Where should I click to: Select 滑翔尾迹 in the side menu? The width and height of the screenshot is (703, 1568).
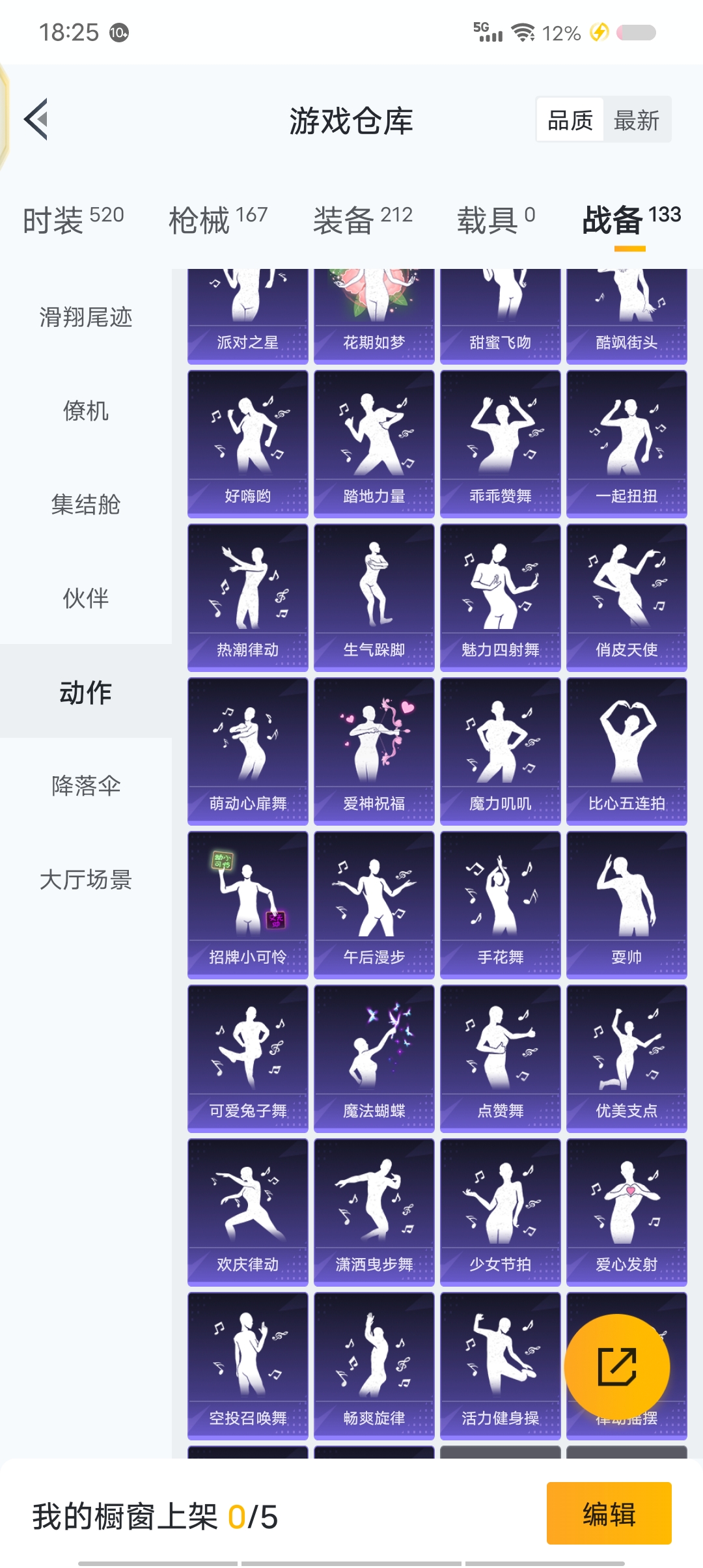tap(86, 317)
